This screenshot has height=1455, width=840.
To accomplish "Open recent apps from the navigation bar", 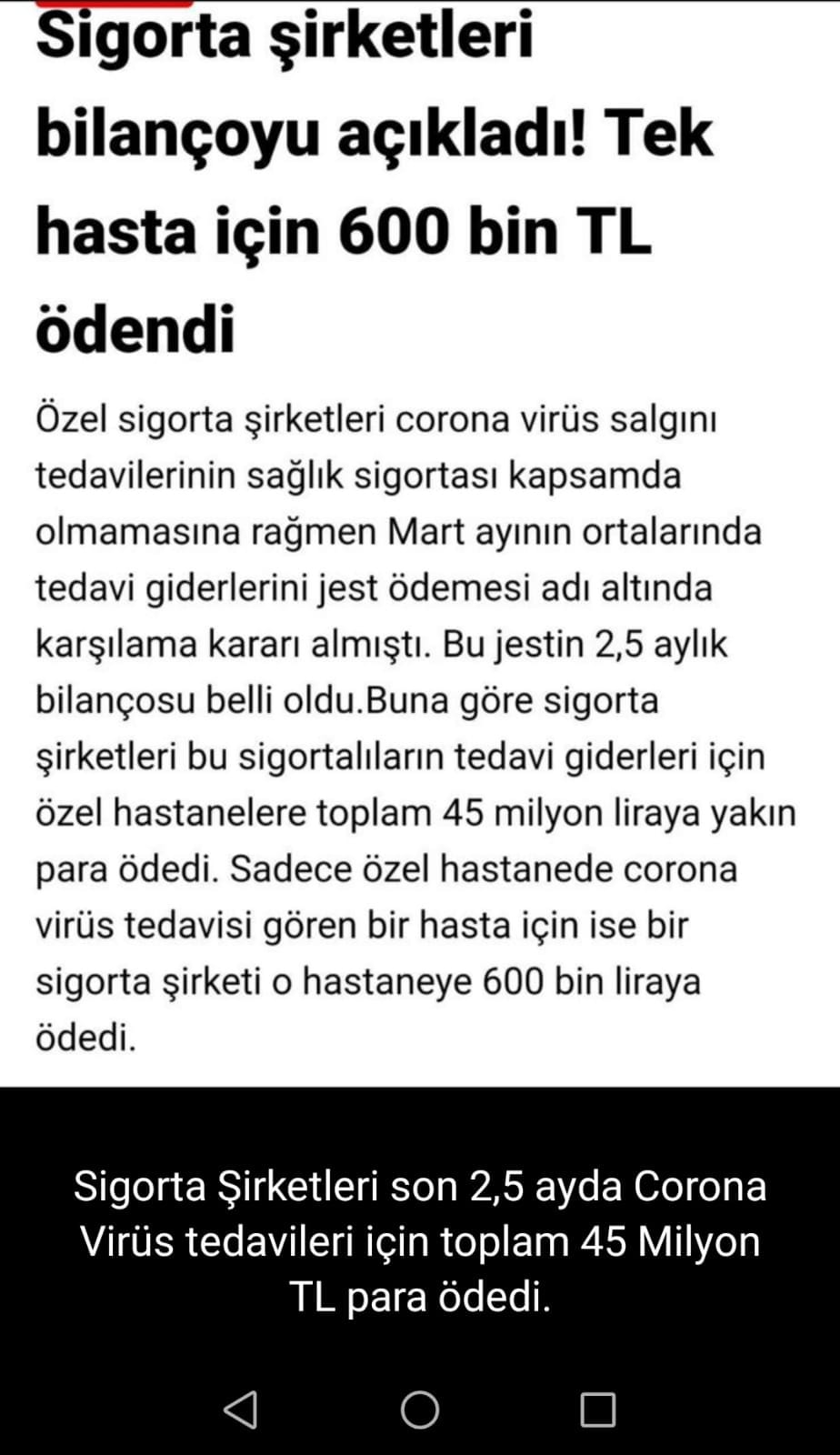I will tap(598, 1410).
